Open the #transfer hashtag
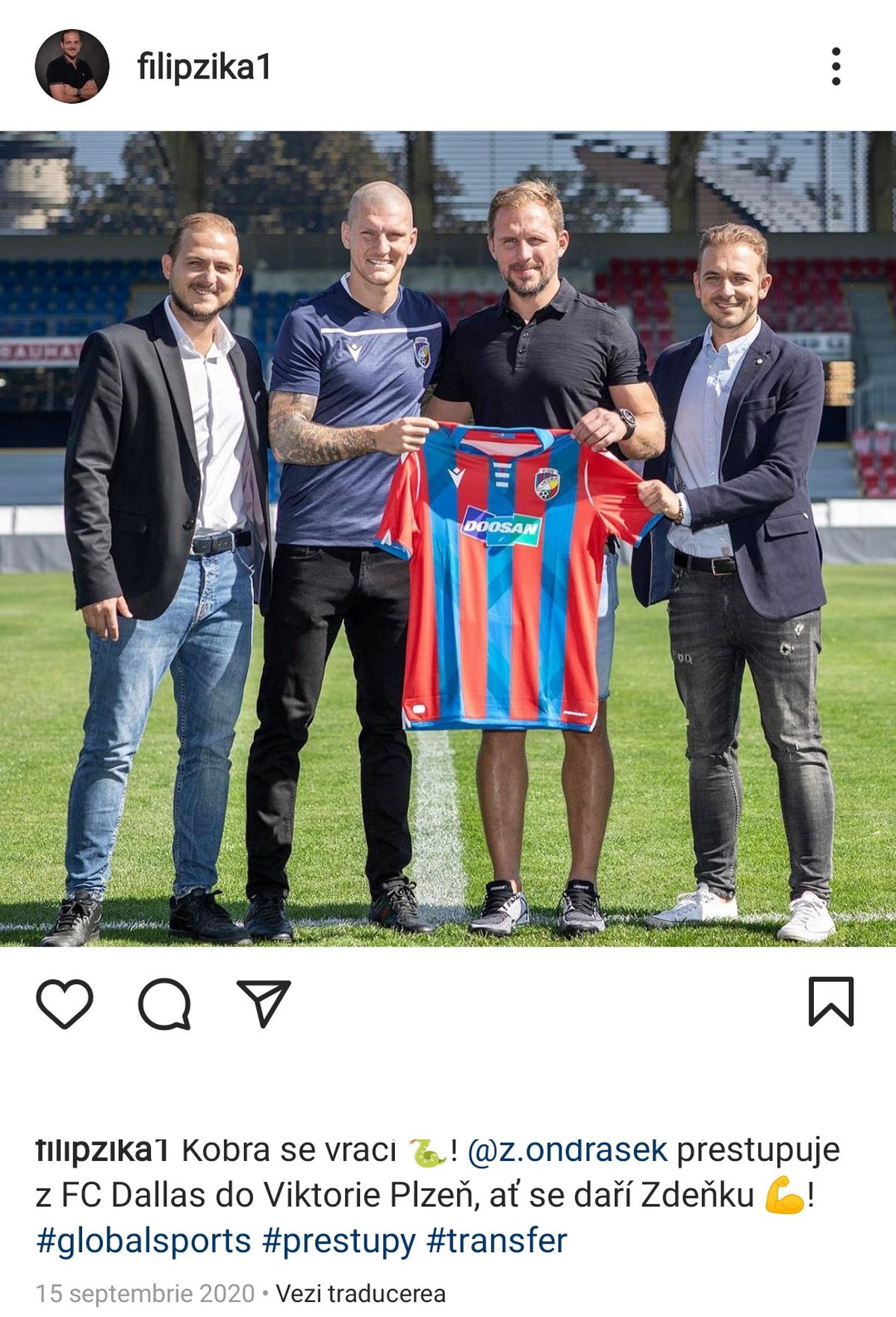The image size is (896, 1317). pyautogui.click(x=497, y=1241)
